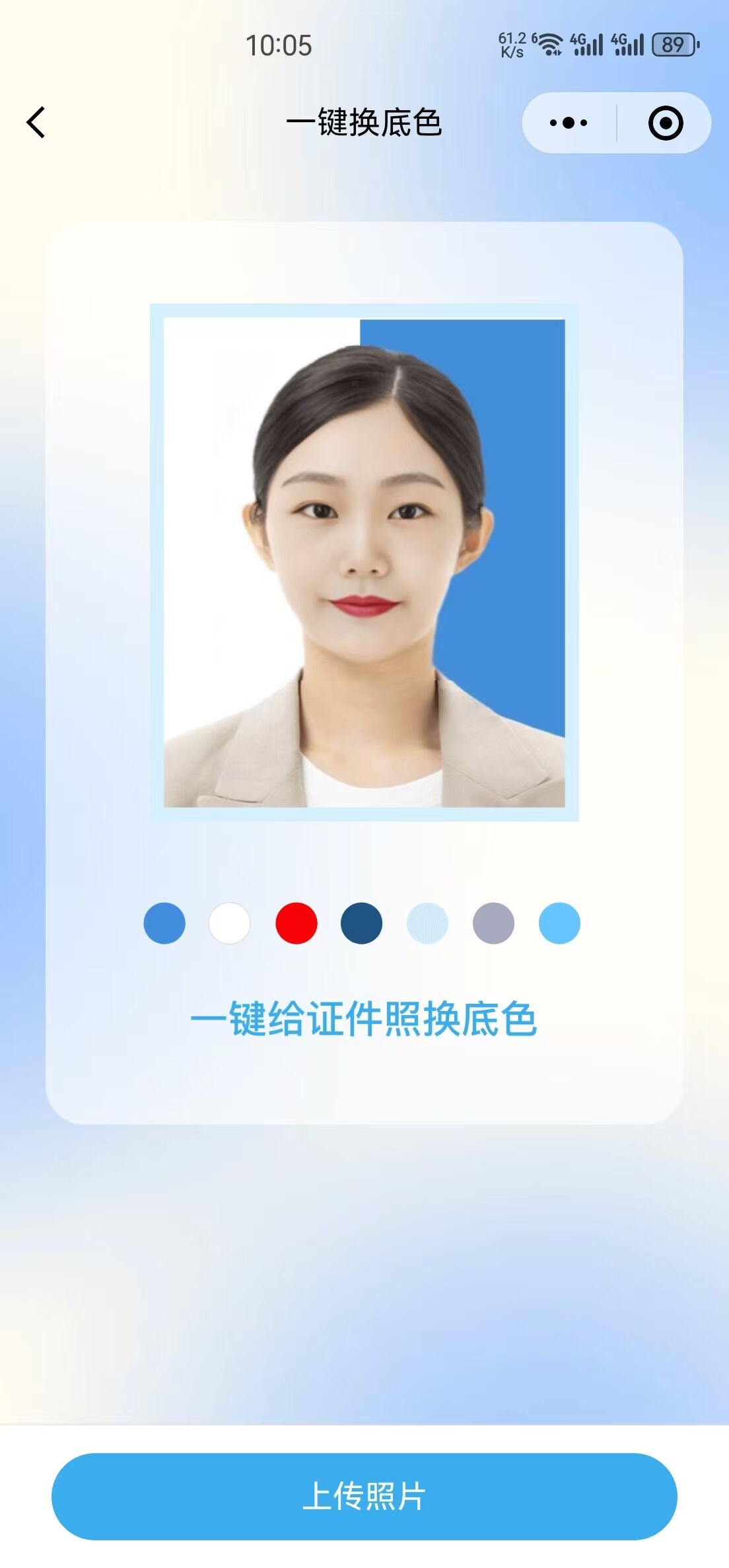
Task: Select the medium blue background swatch
Action: pos(164,923)
